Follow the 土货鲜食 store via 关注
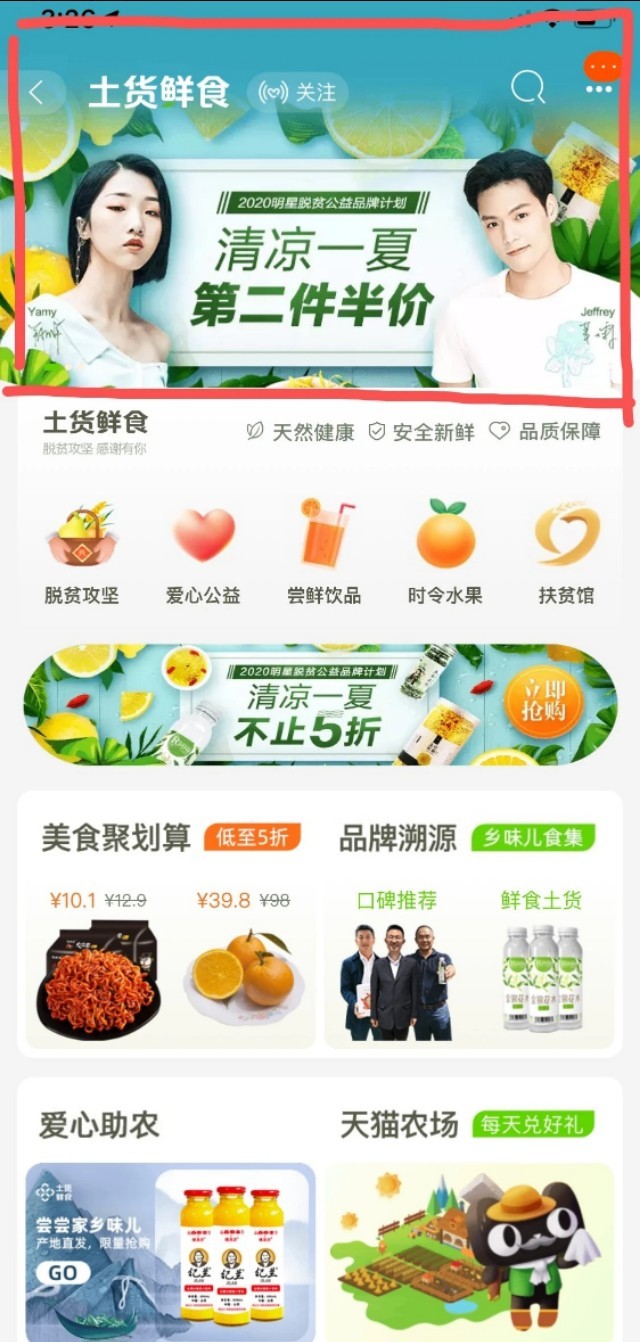 click(298, 93)
